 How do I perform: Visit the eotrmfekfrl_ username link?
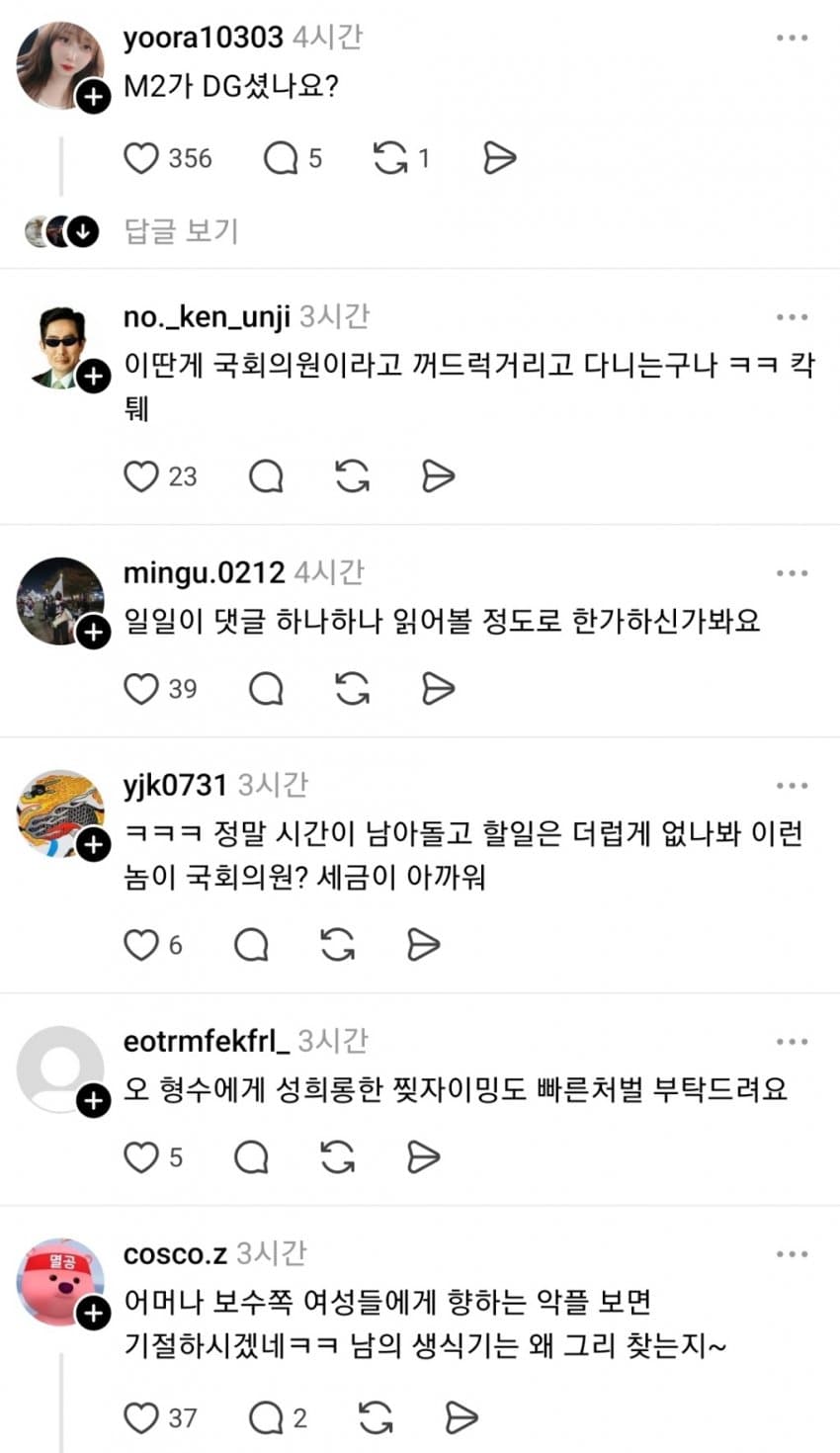tap(207, 1041)
